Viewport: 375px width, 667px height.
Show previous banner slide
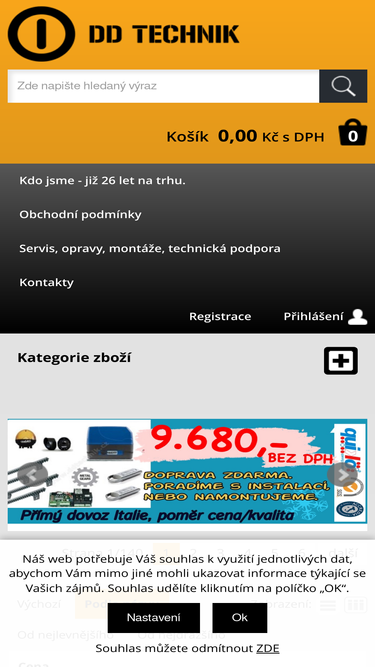(x=31, y=475)
